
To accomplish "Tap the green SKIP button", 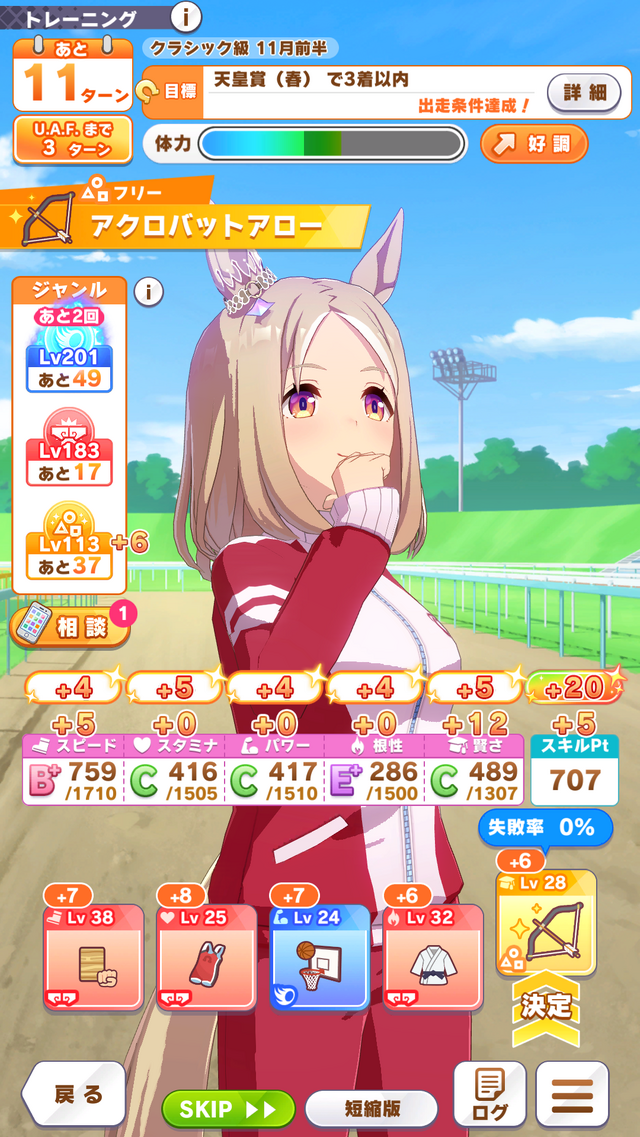I will (x=228, y=1108).
